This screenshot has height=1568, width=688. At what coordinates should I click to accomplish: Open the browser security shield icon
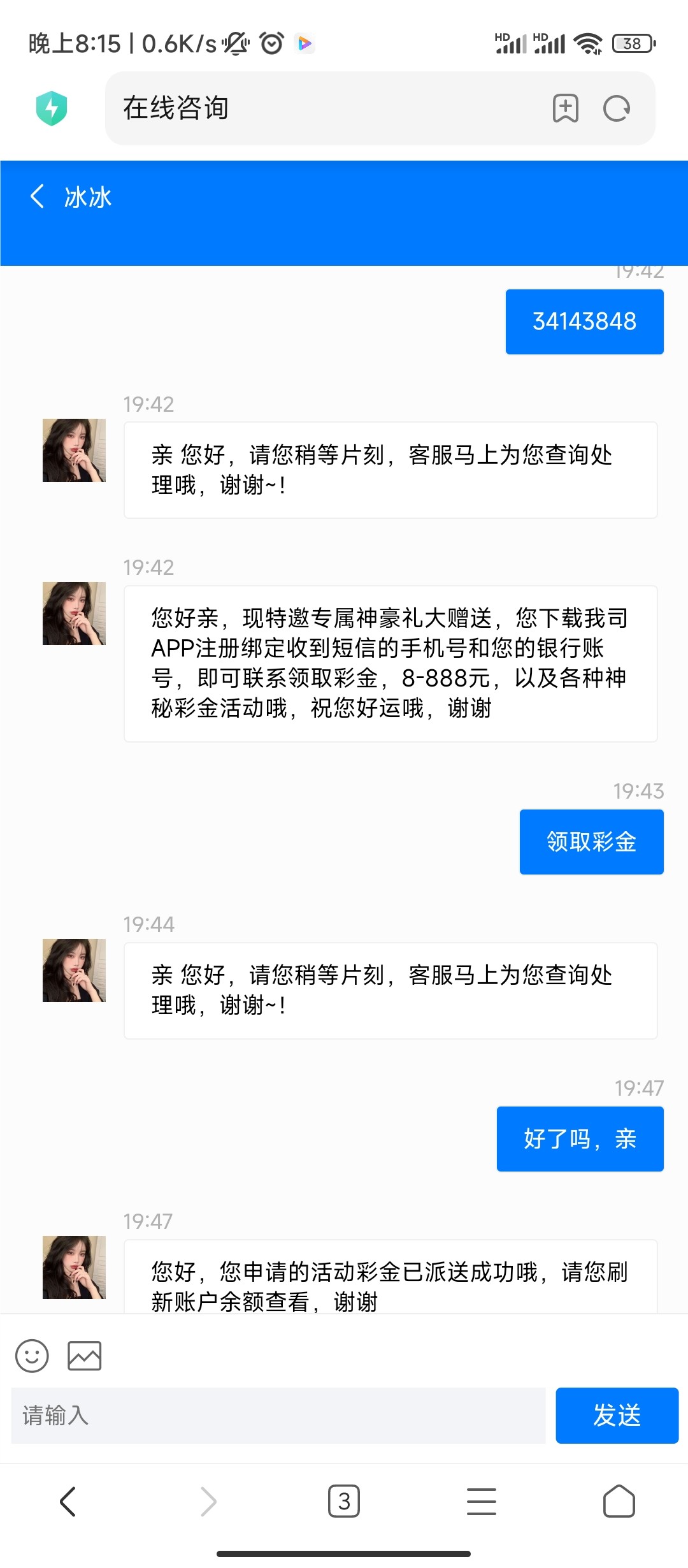52,108
